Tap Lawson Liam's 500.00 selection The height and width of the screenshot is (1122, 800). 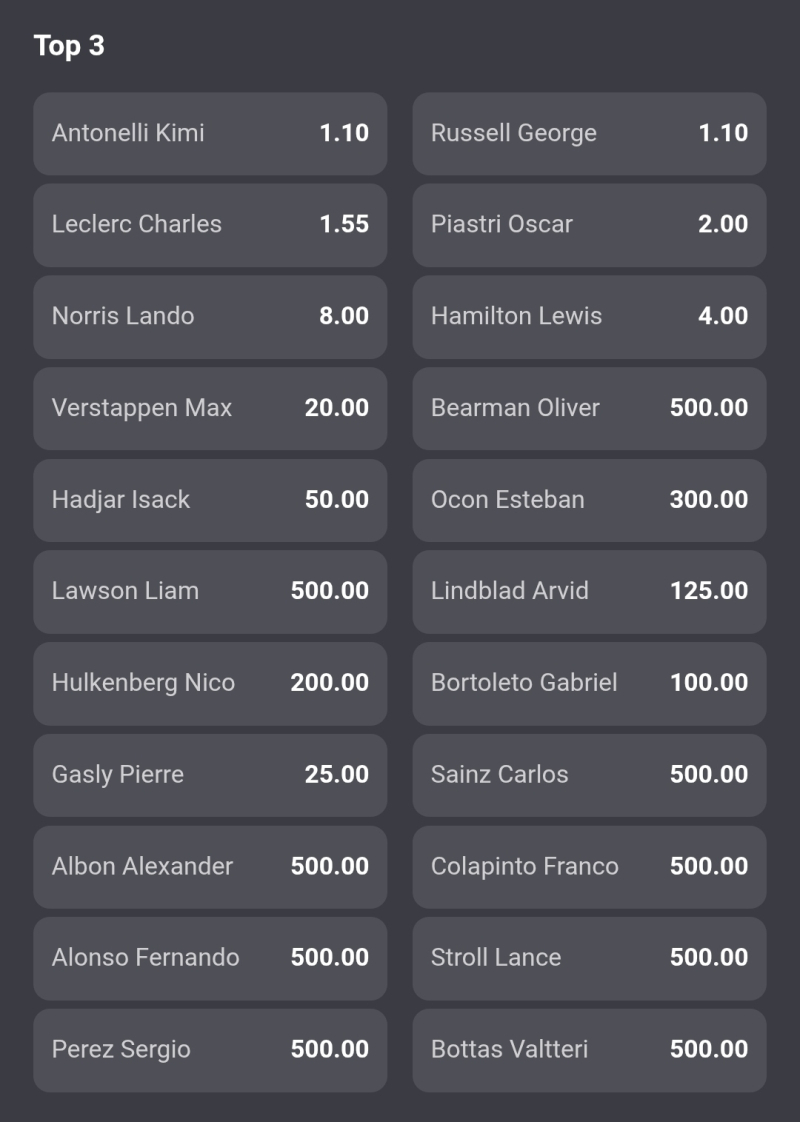[x=210, y=592]
